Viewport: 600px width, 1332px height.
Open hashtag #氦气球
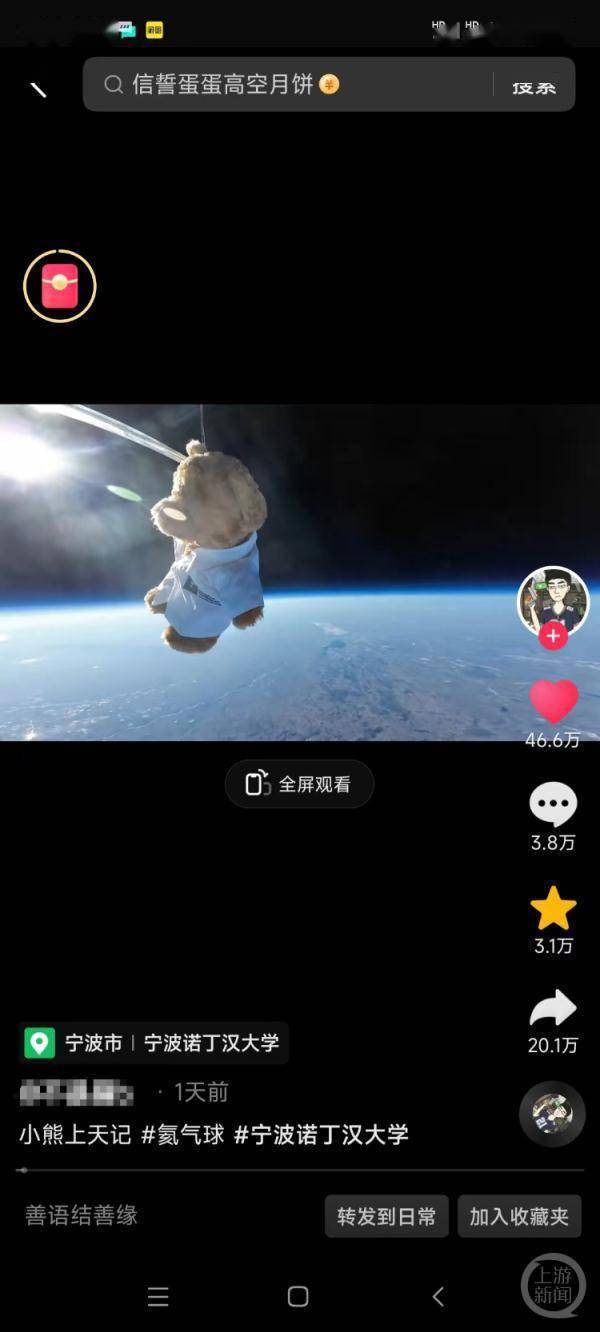click(x=183, y=1135)
